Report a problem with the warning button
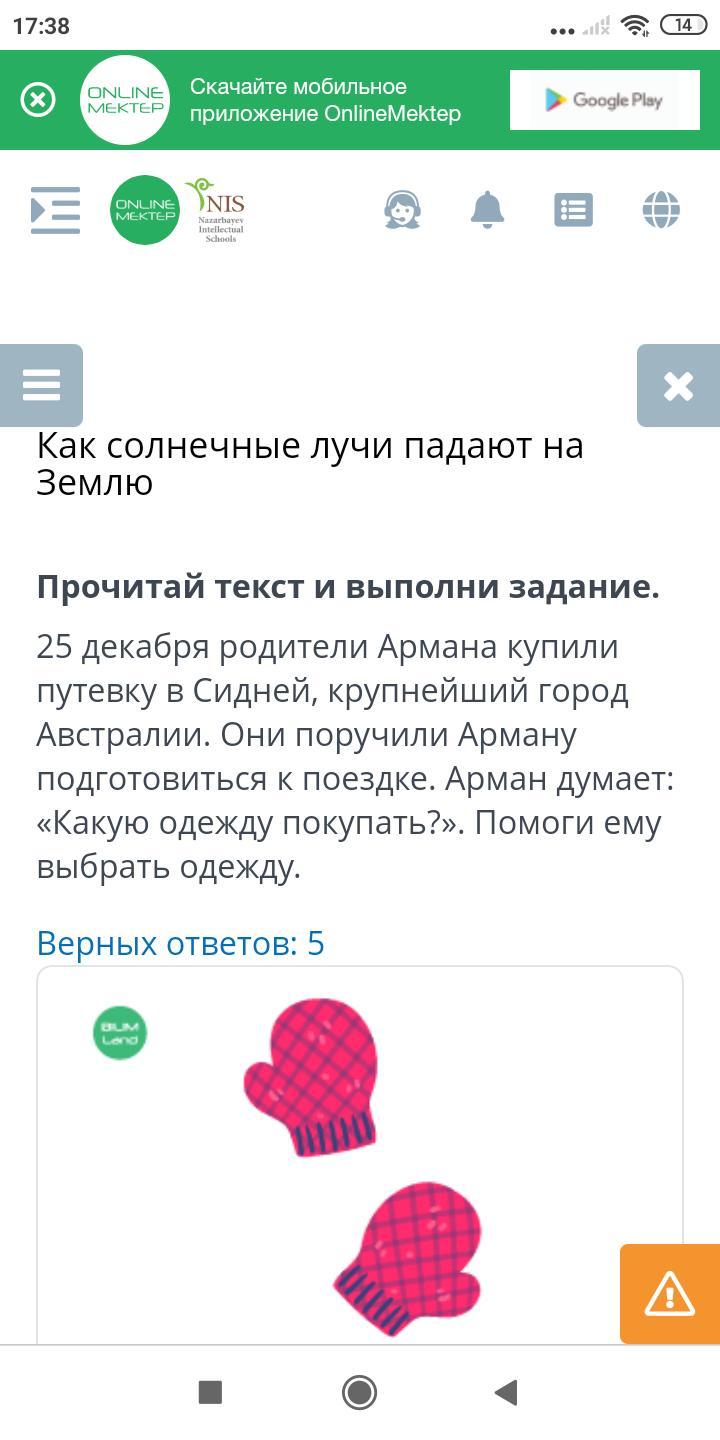Viewport: 720px width, 1440px height. [669, 1294]
